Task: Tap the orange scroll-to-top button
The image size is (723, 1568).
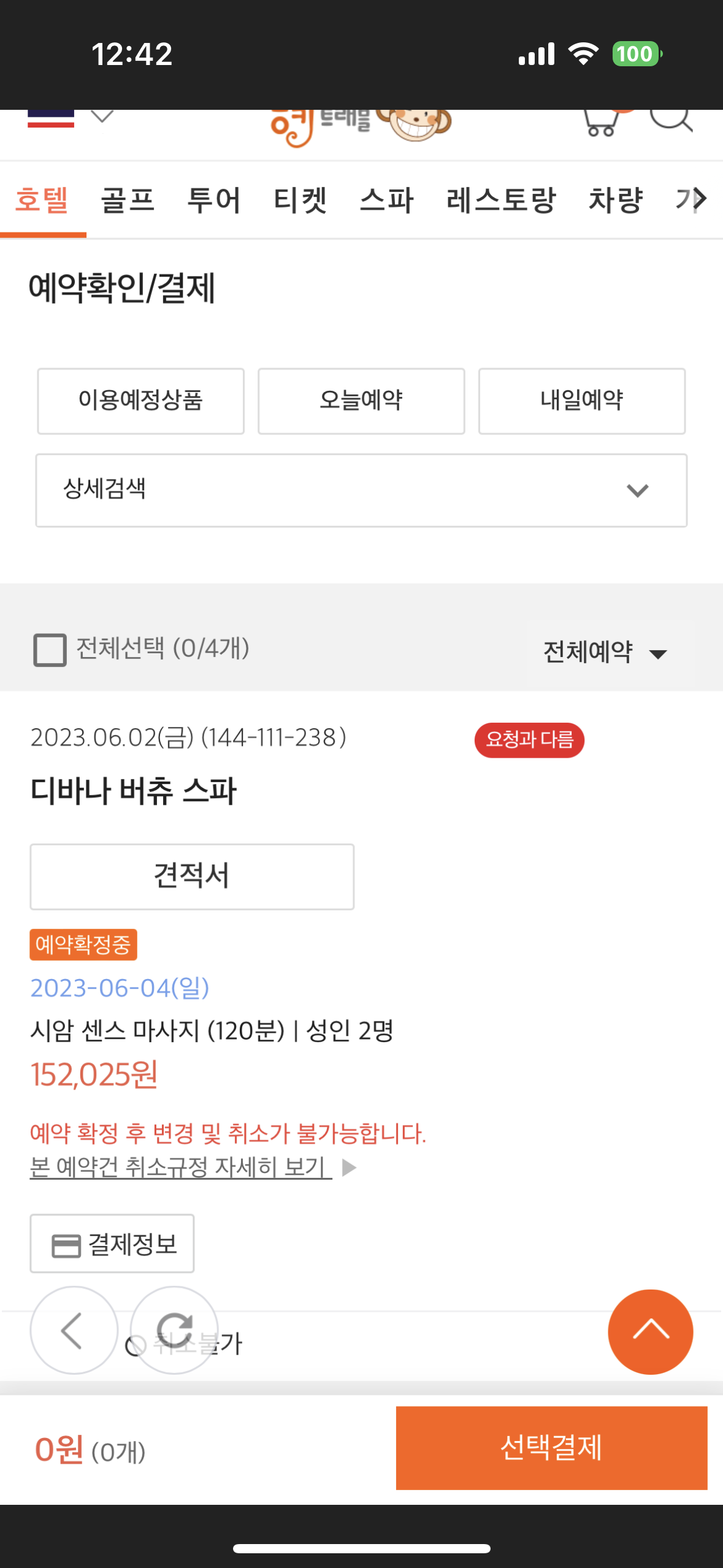Action: 651,1332
